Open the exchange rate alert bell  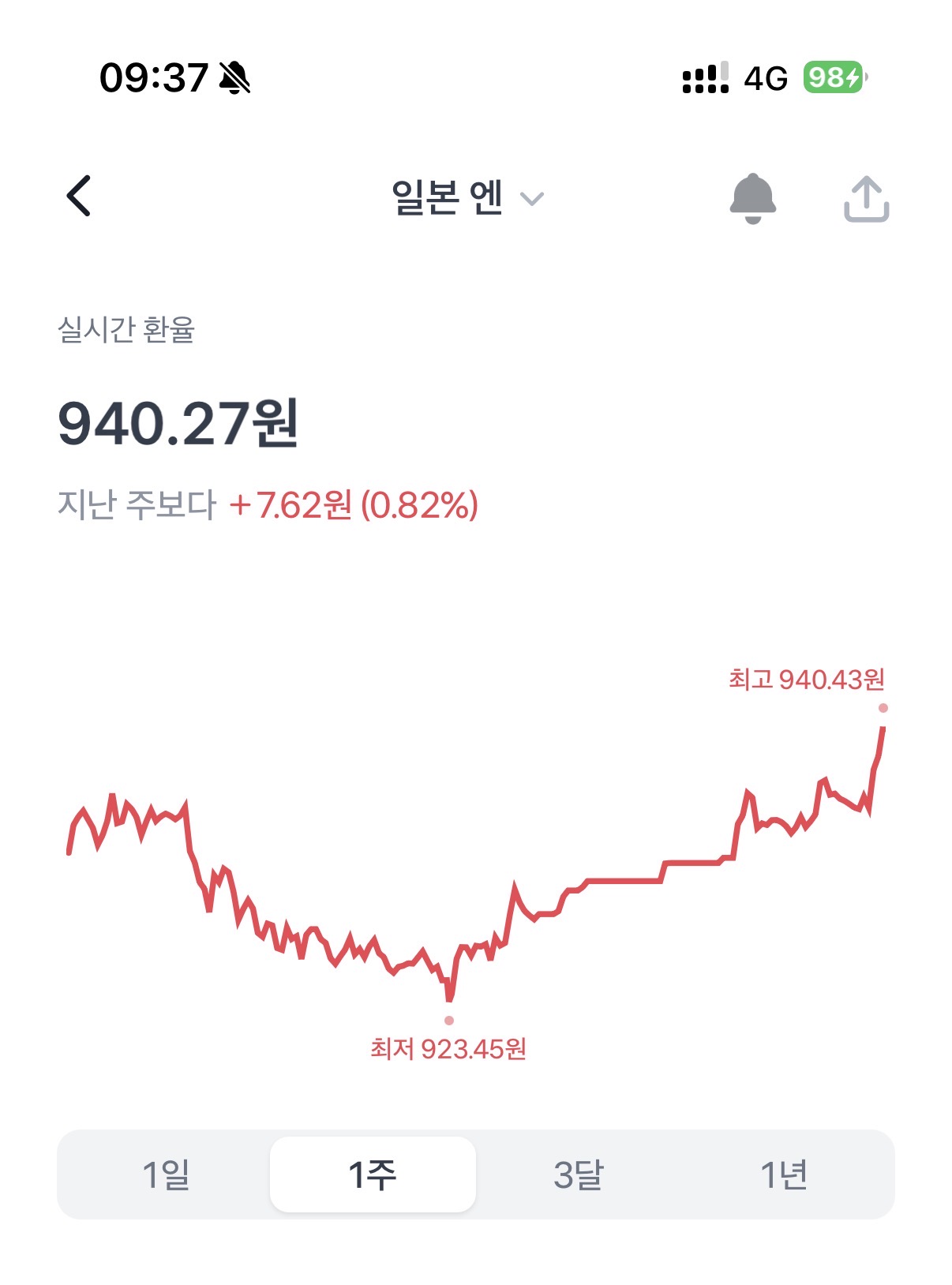pyautogui.click(x=752, y=198)
